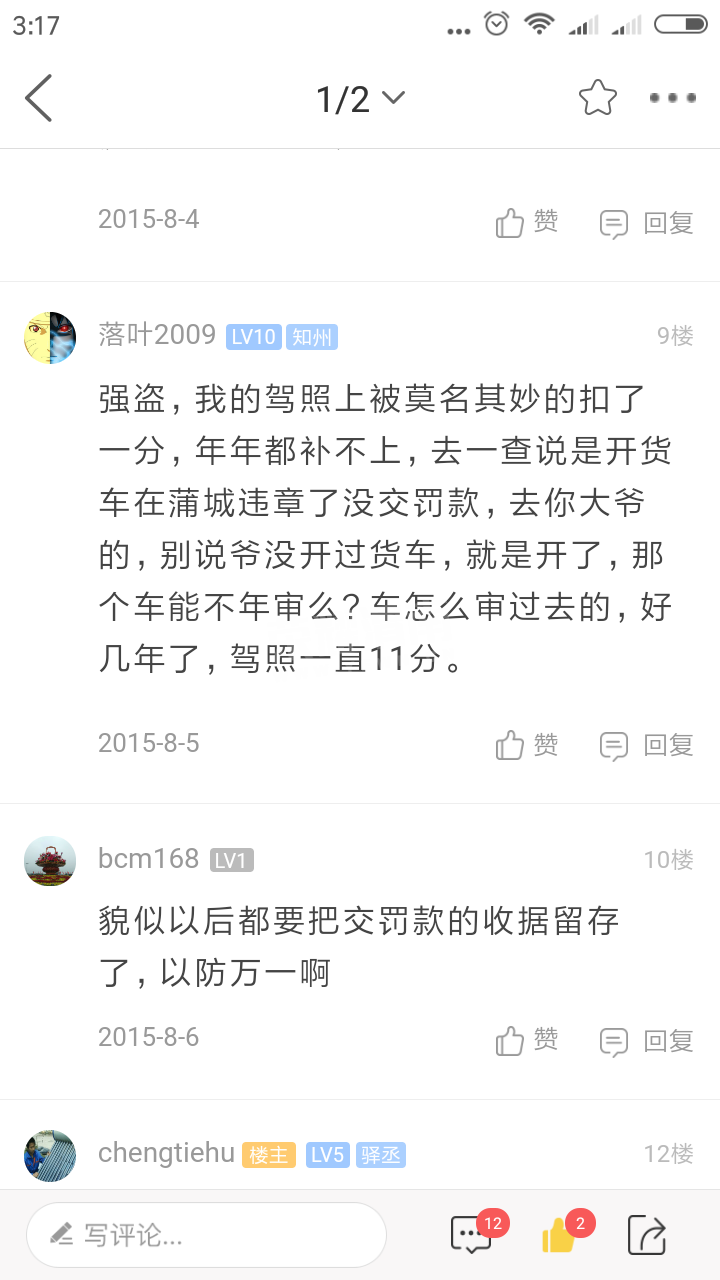The image size is (720, 1280).
Task: Favorite this thread with the star icon
Action: click(x=598, y=98)
